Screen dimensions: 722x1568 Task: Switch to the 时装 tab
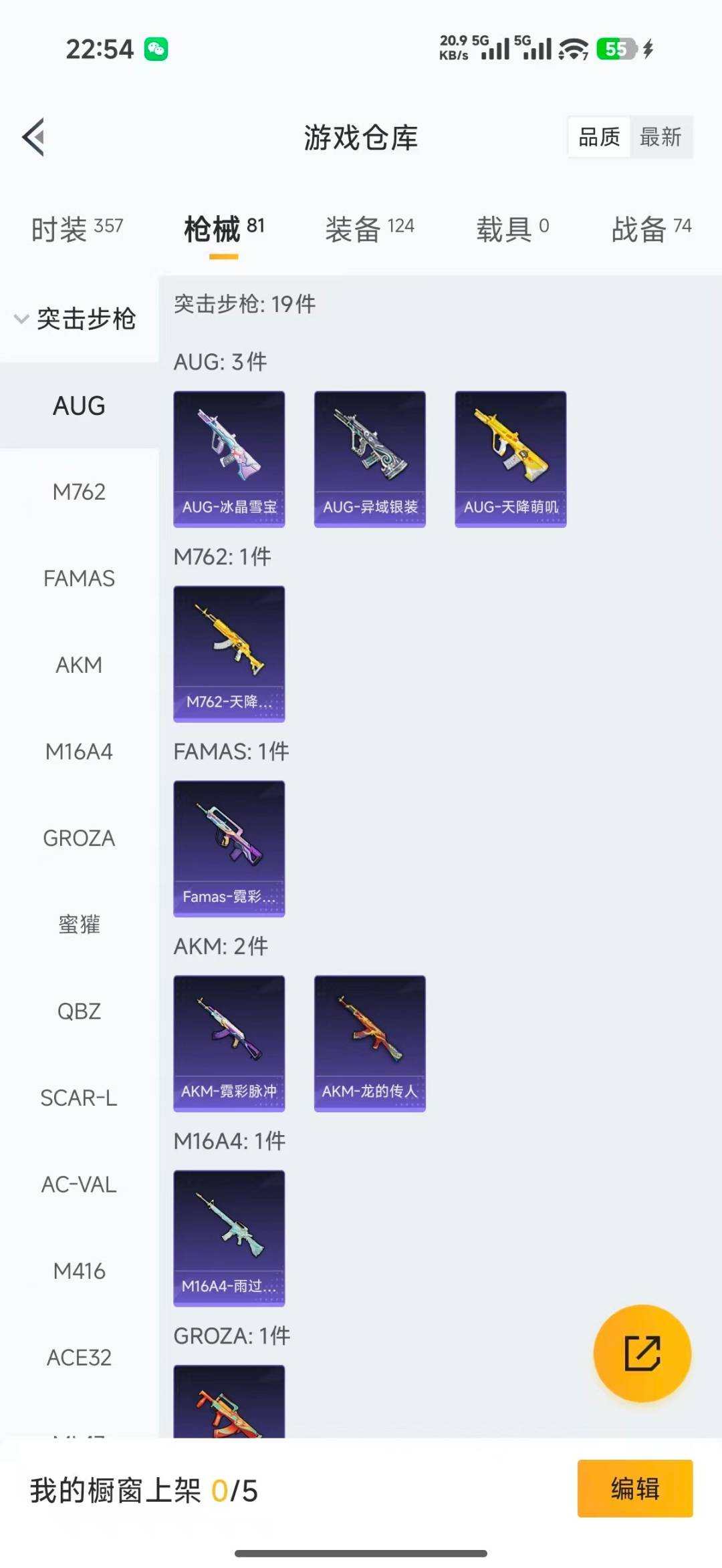(77, 229)
